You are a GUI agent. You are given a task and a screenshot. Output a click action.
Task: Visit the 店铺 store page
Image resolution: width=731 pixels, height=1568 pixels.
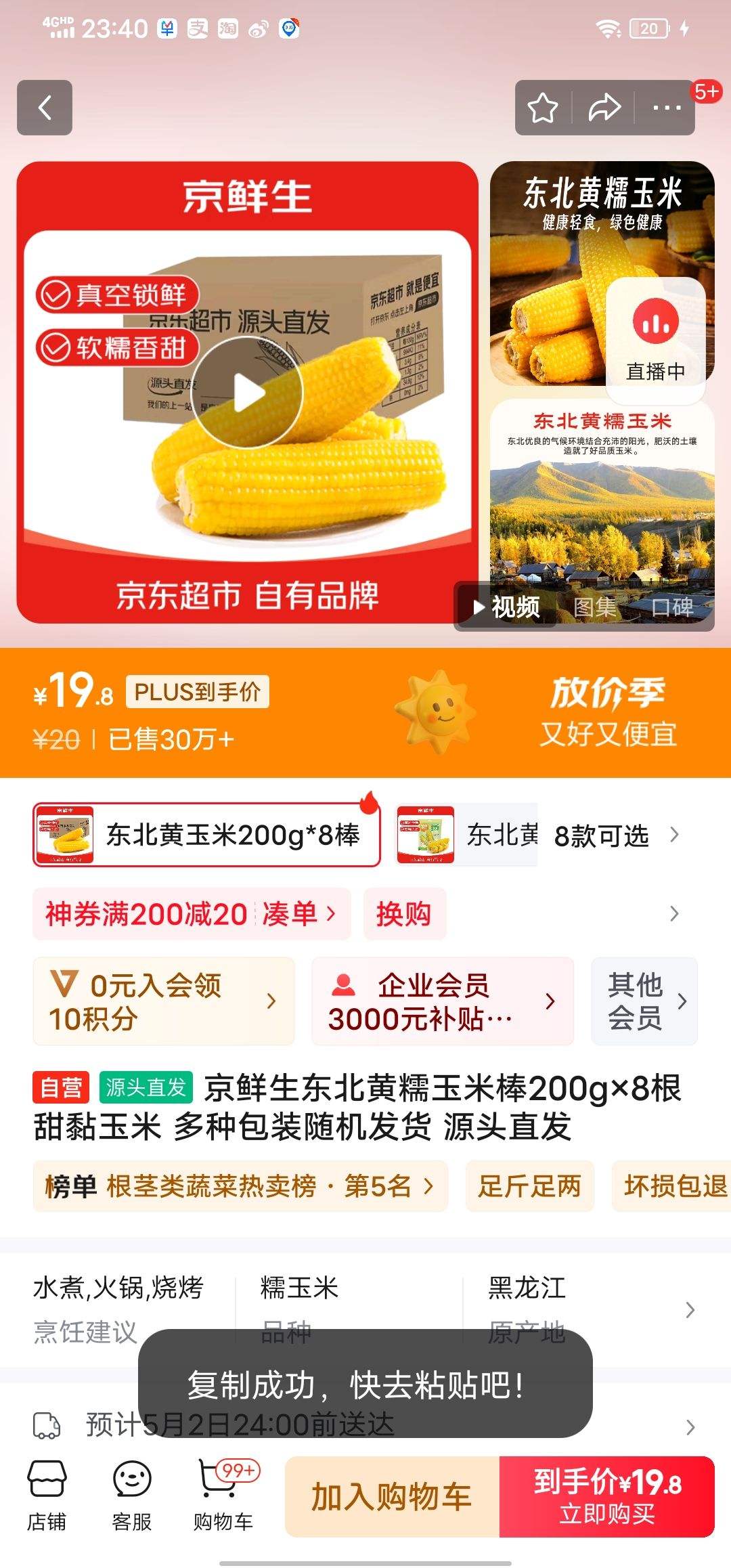click(47, 1496)
